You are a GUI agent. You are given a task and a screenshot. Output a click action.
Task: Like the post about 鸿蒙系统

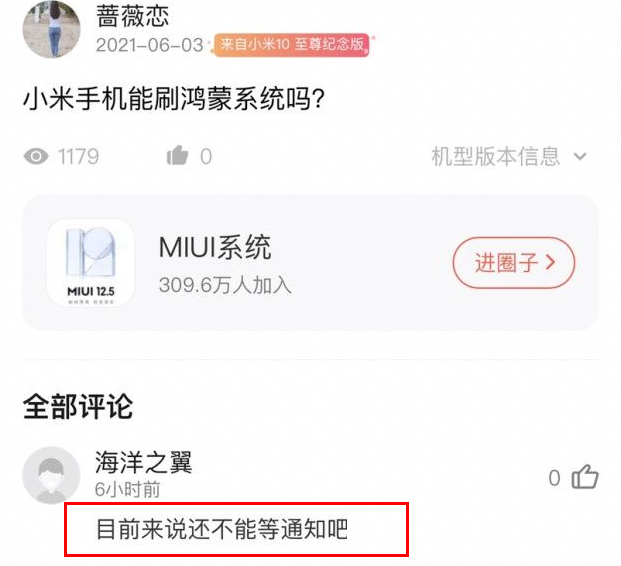pyautogui.click(x=178, y=156)
